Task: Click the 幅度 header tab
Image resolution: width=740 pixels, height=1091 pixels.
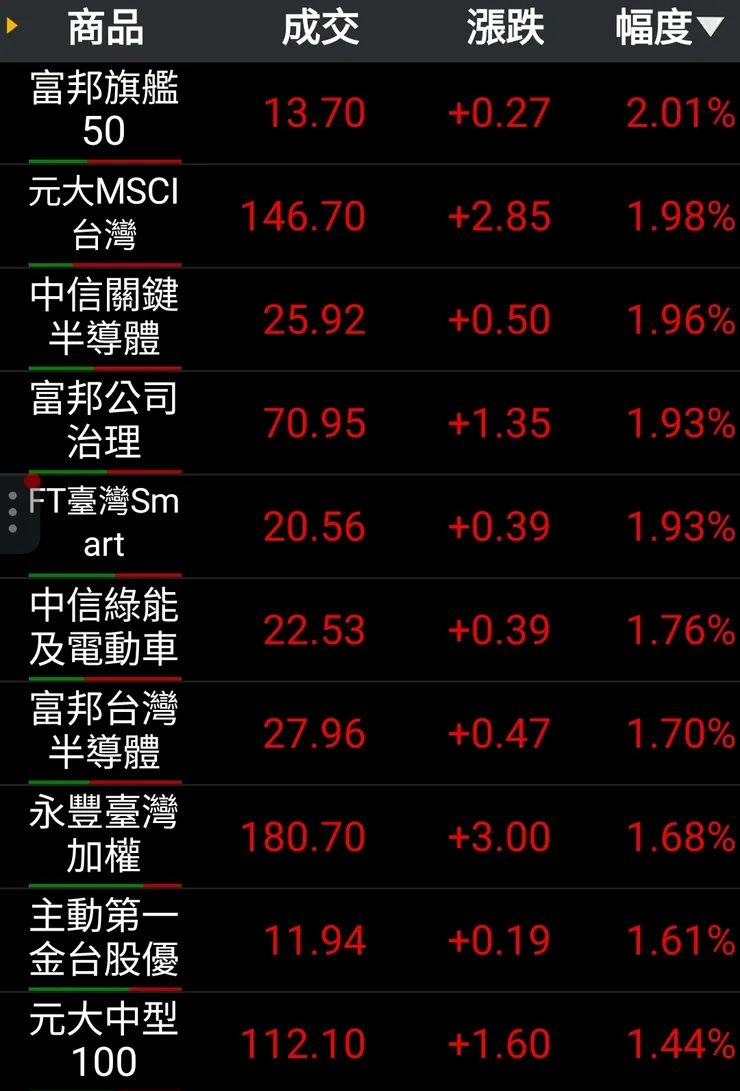Action: tap(655, 29)
